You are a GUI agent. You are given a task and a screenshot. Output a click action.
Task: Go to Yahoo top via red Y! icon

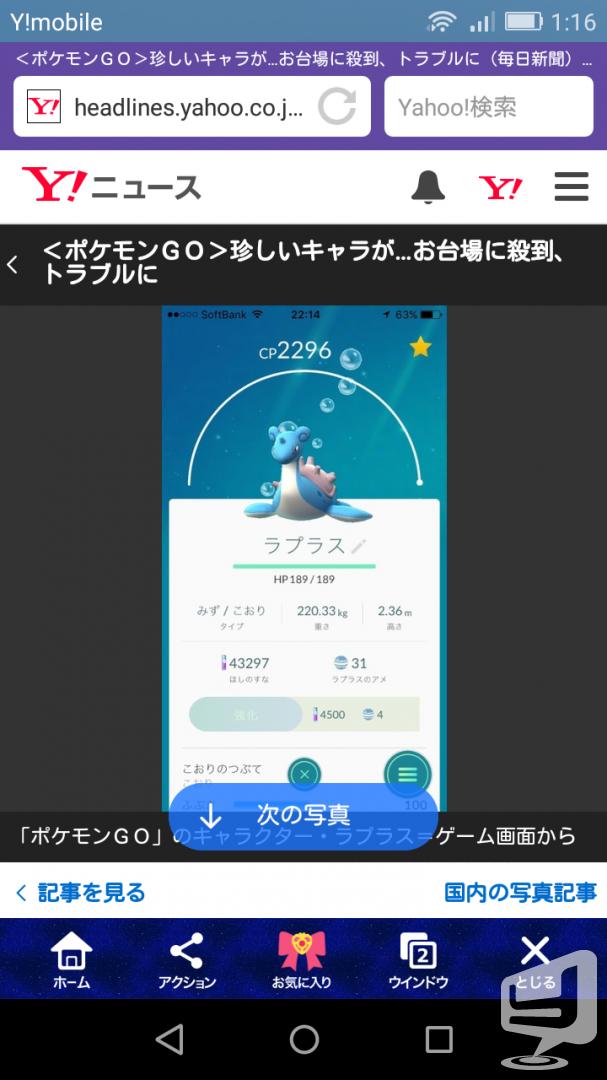(500, 187)
